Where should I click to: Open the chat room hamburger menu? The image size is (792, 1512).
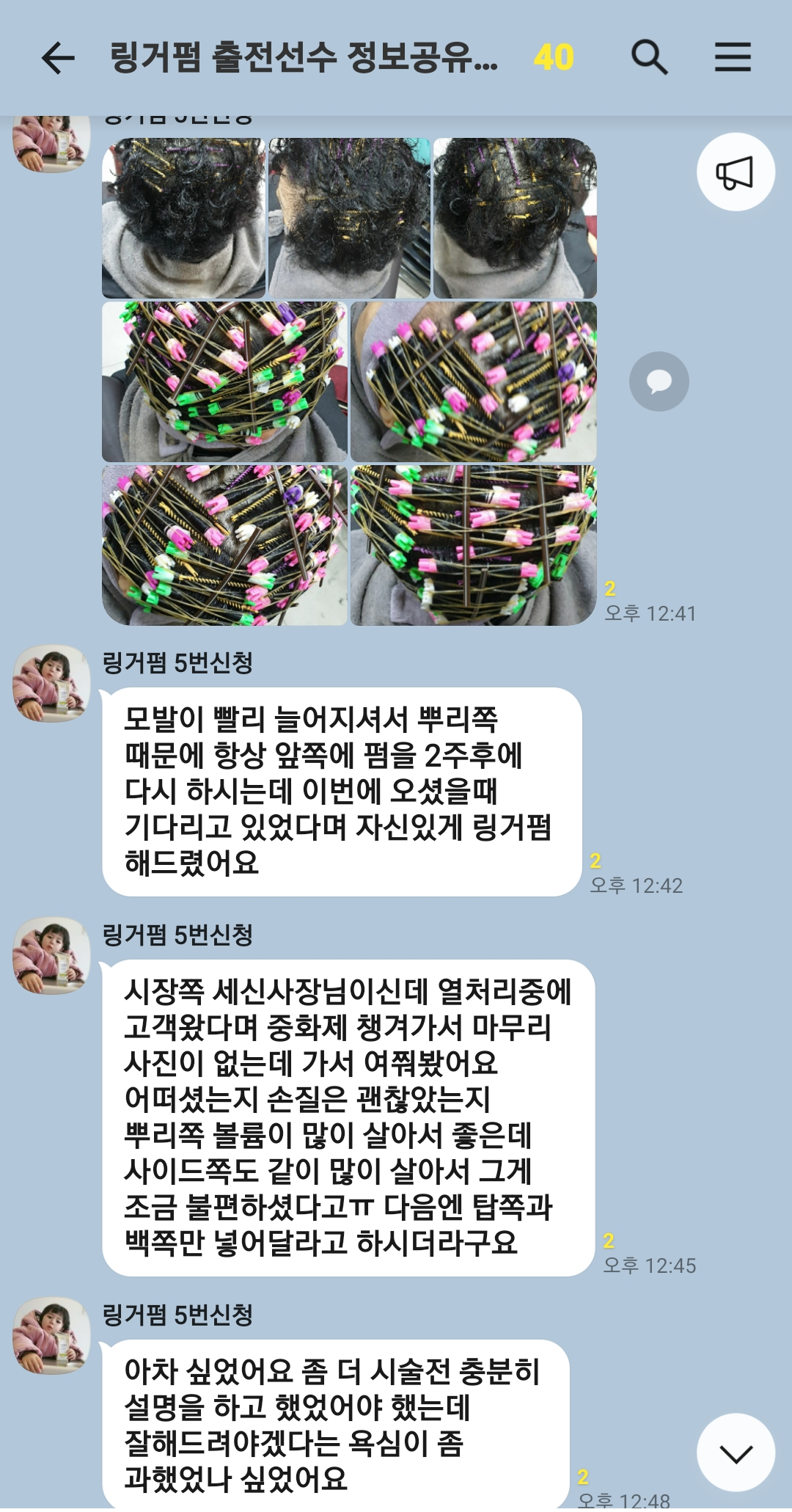pyautogui.click(x=733, y=56)
